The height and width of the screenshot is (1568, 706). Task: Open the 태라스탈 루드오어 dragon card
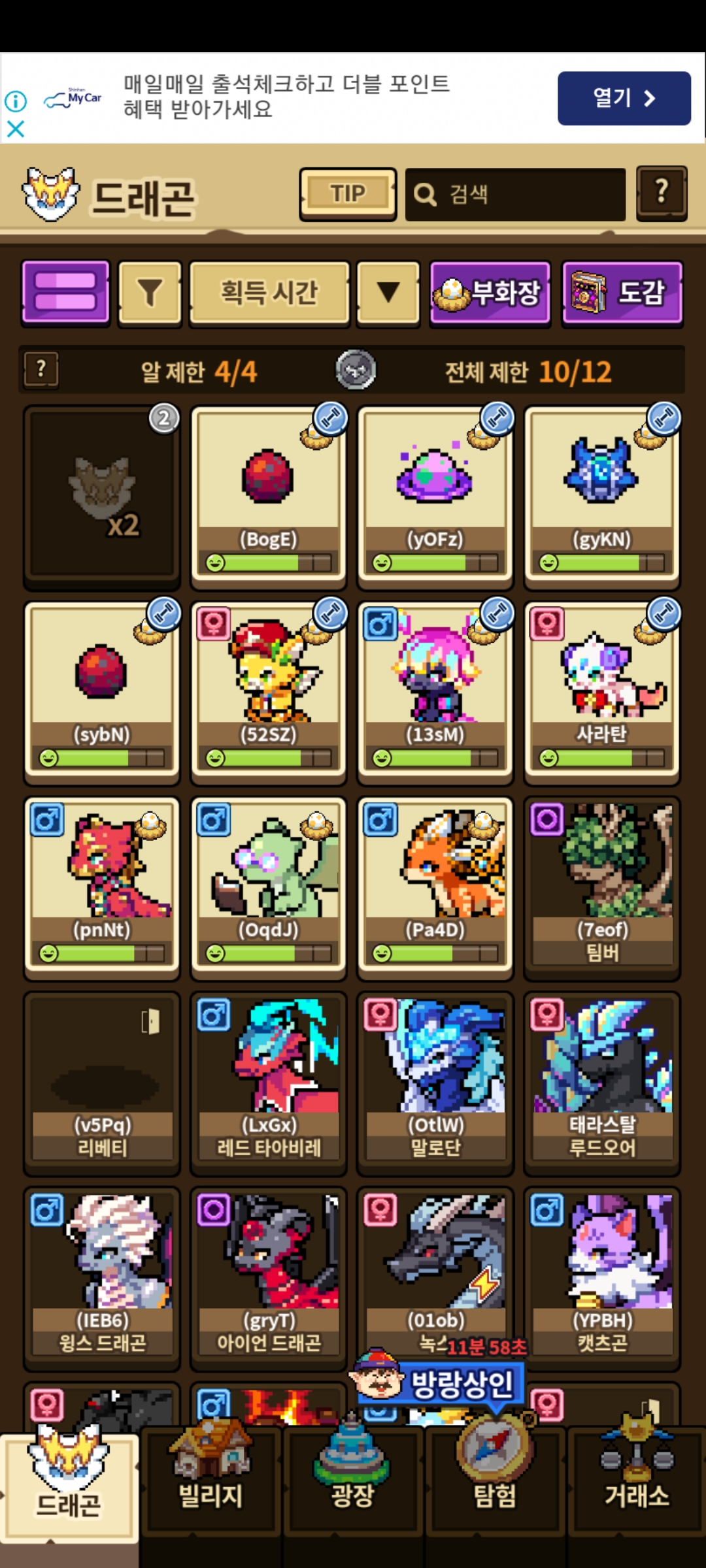coord(602,1081)
